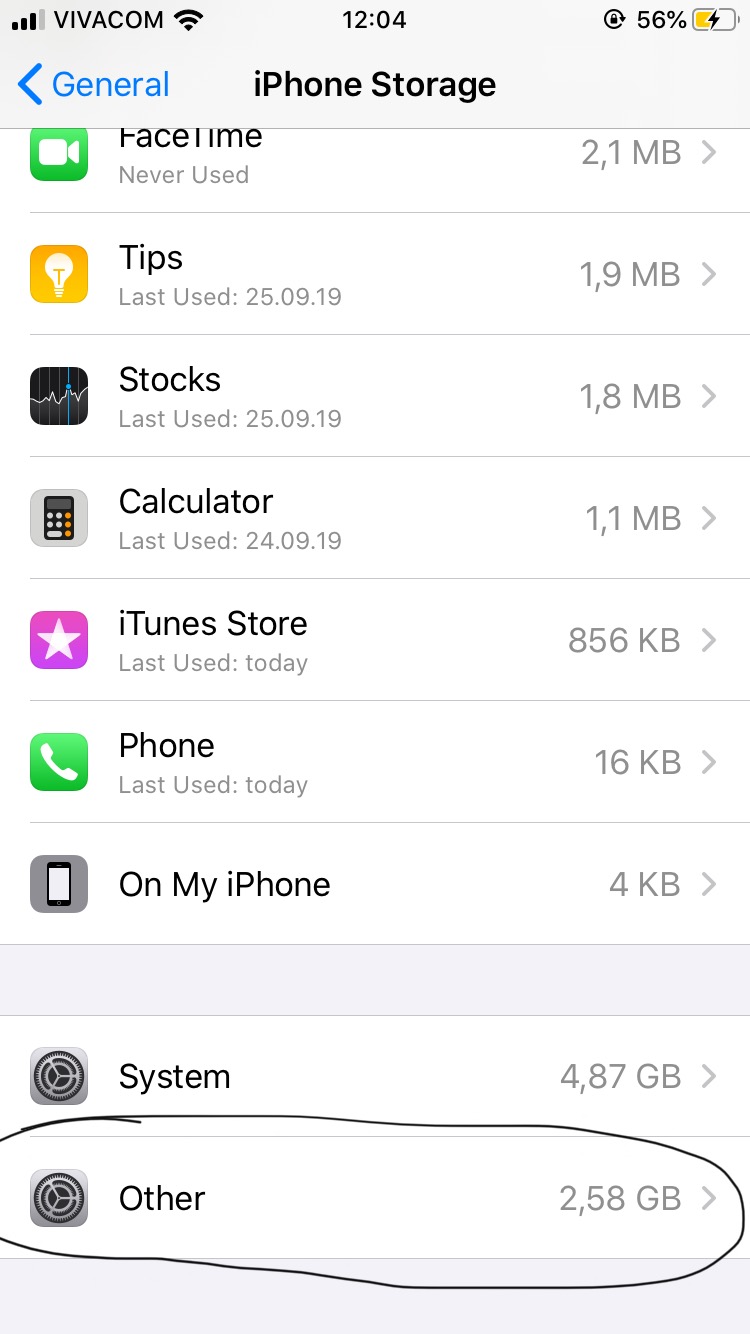
Task: Tap the Phone app row
Action: point(375,762)
